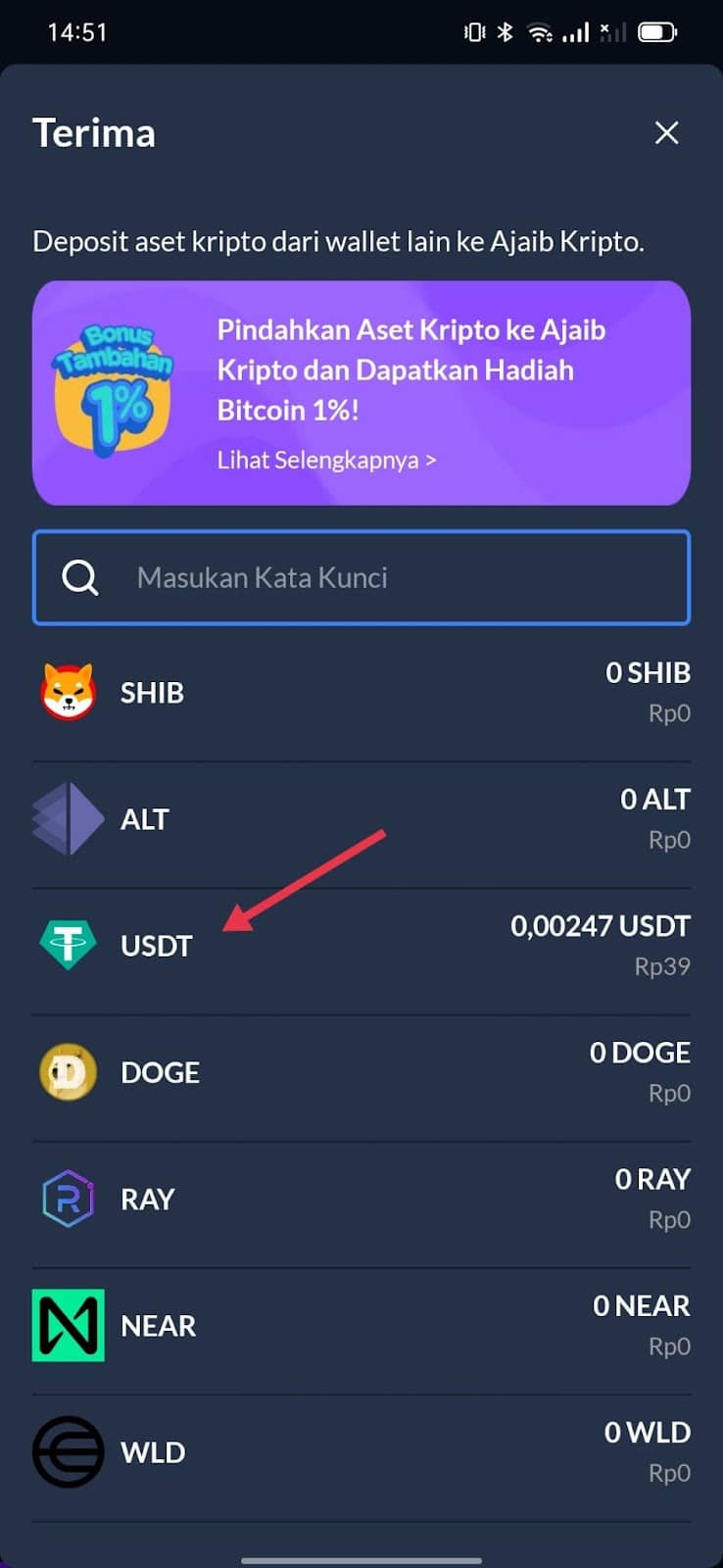Choose the ALT asset row

tap(361, 819)
